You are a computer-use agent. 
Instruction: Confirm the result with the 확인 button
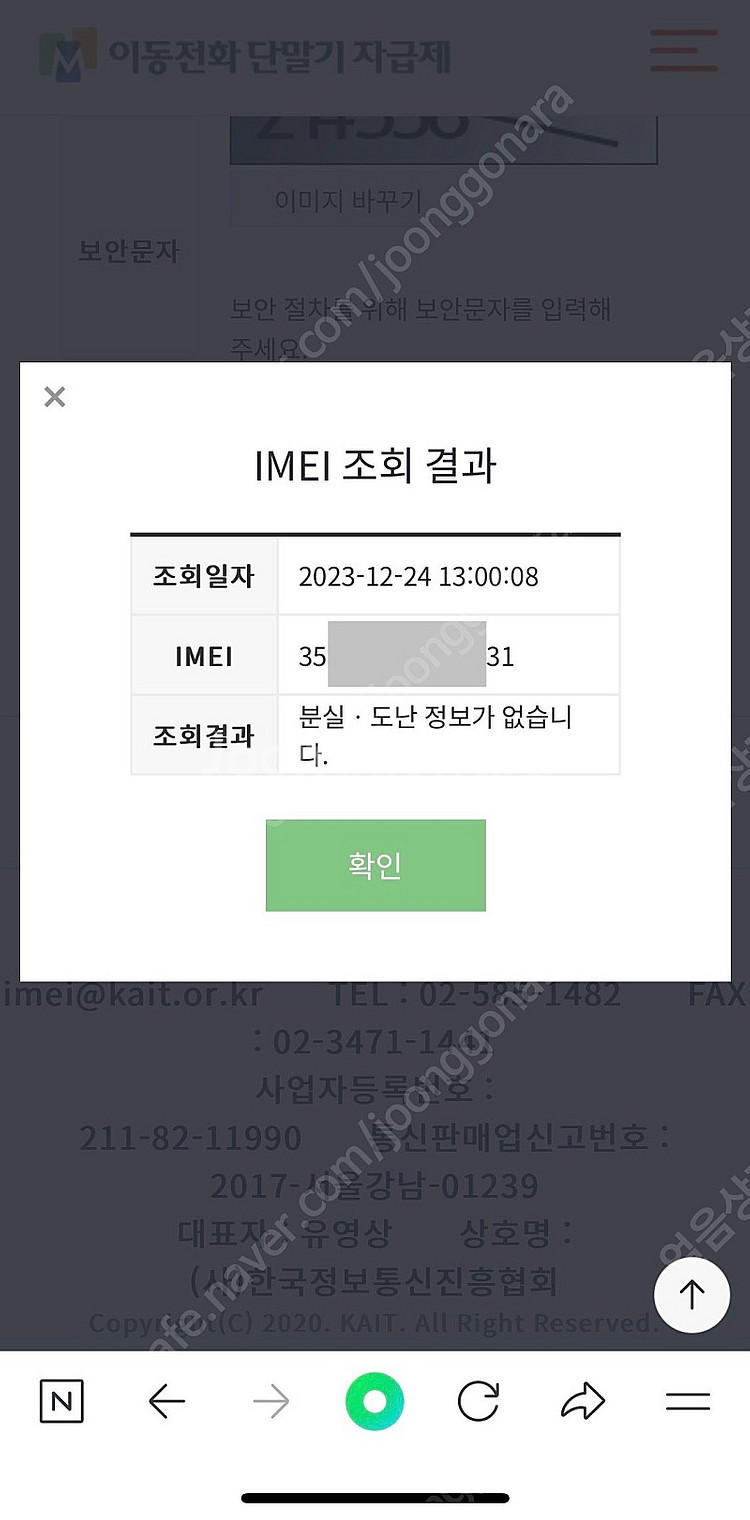click(x=375, y=865)
